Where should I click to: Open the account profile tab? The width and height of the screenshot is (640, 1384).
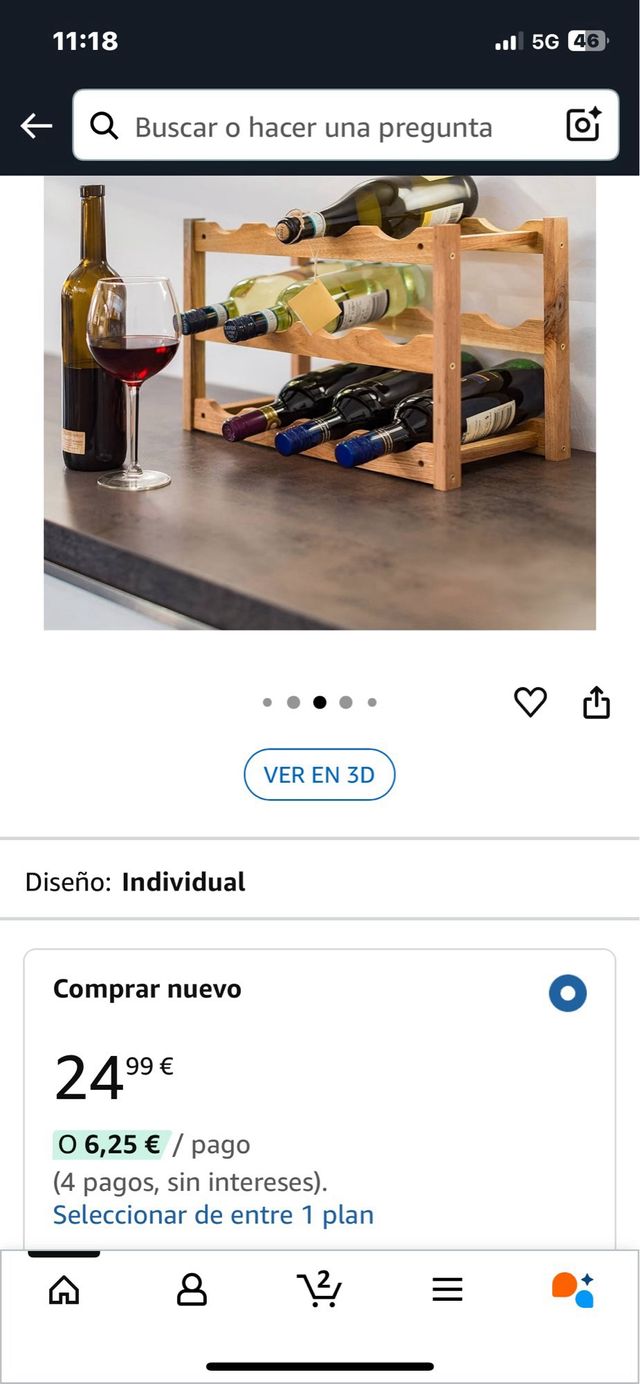click(x=191, y=1290)
